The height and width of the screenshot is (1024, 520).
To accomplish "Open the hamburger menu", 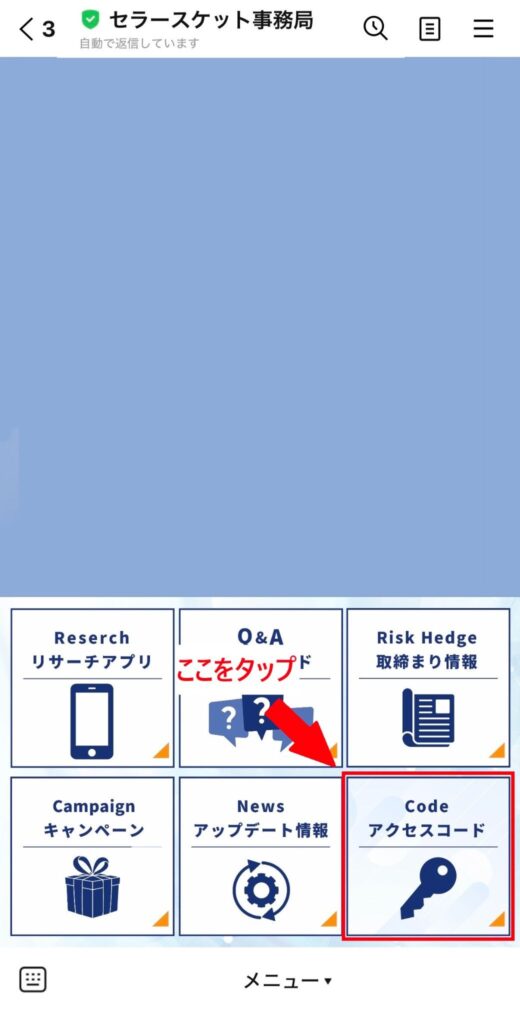I will [x=483, y=29].
